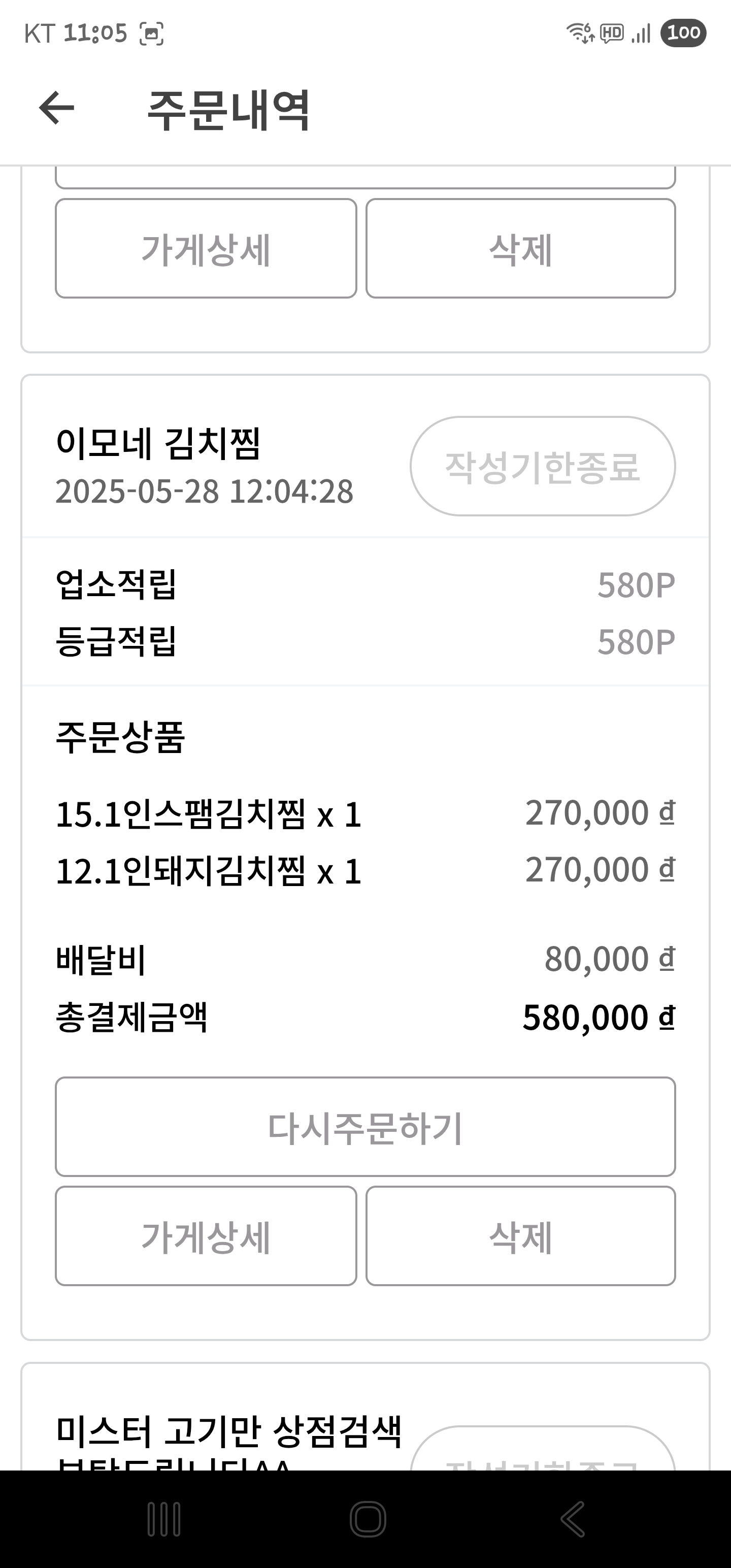Open 가게상세 in the card before 이모네 김치찜

point(206,248)
